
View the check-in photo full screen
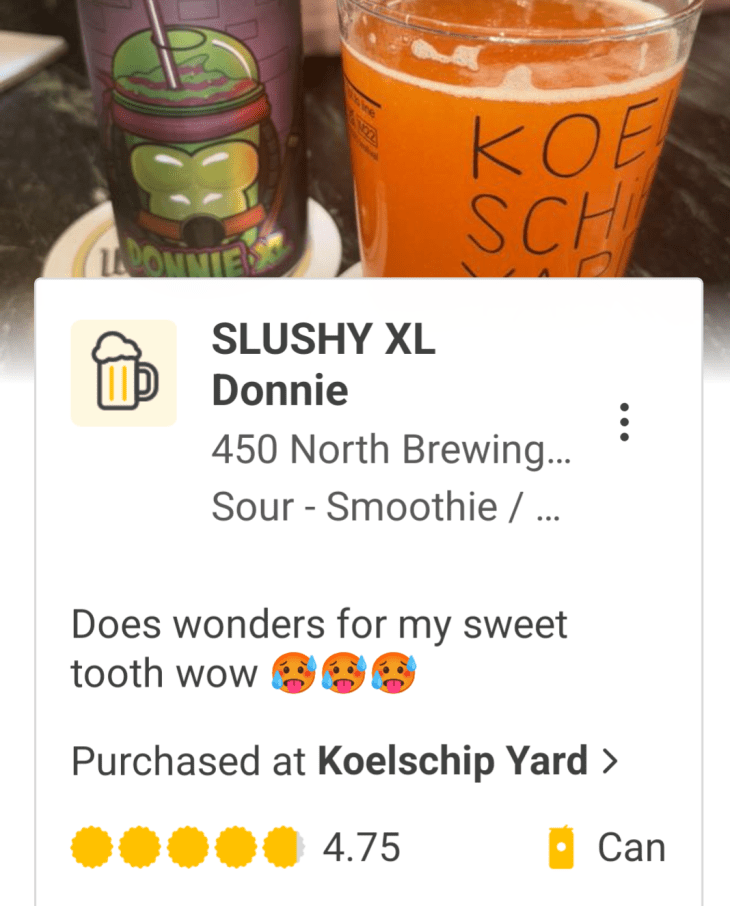(365, 140)
